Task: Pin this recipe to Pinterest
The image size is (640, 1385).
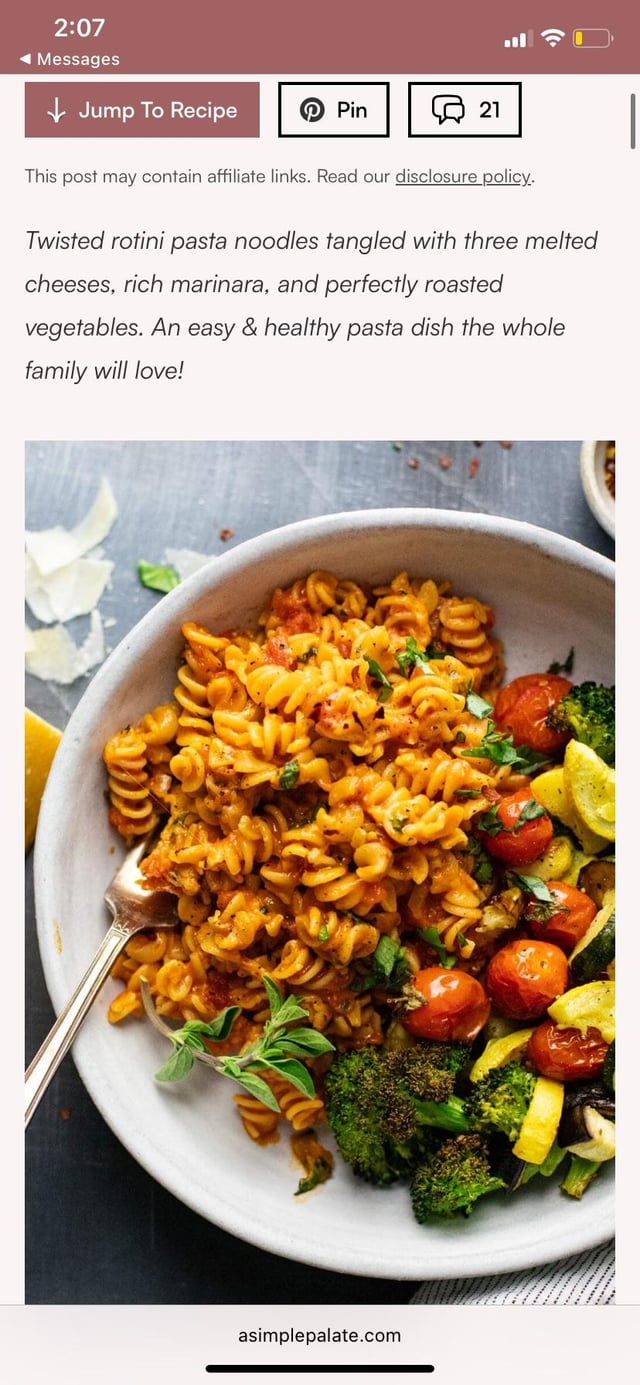Action: 333,110
